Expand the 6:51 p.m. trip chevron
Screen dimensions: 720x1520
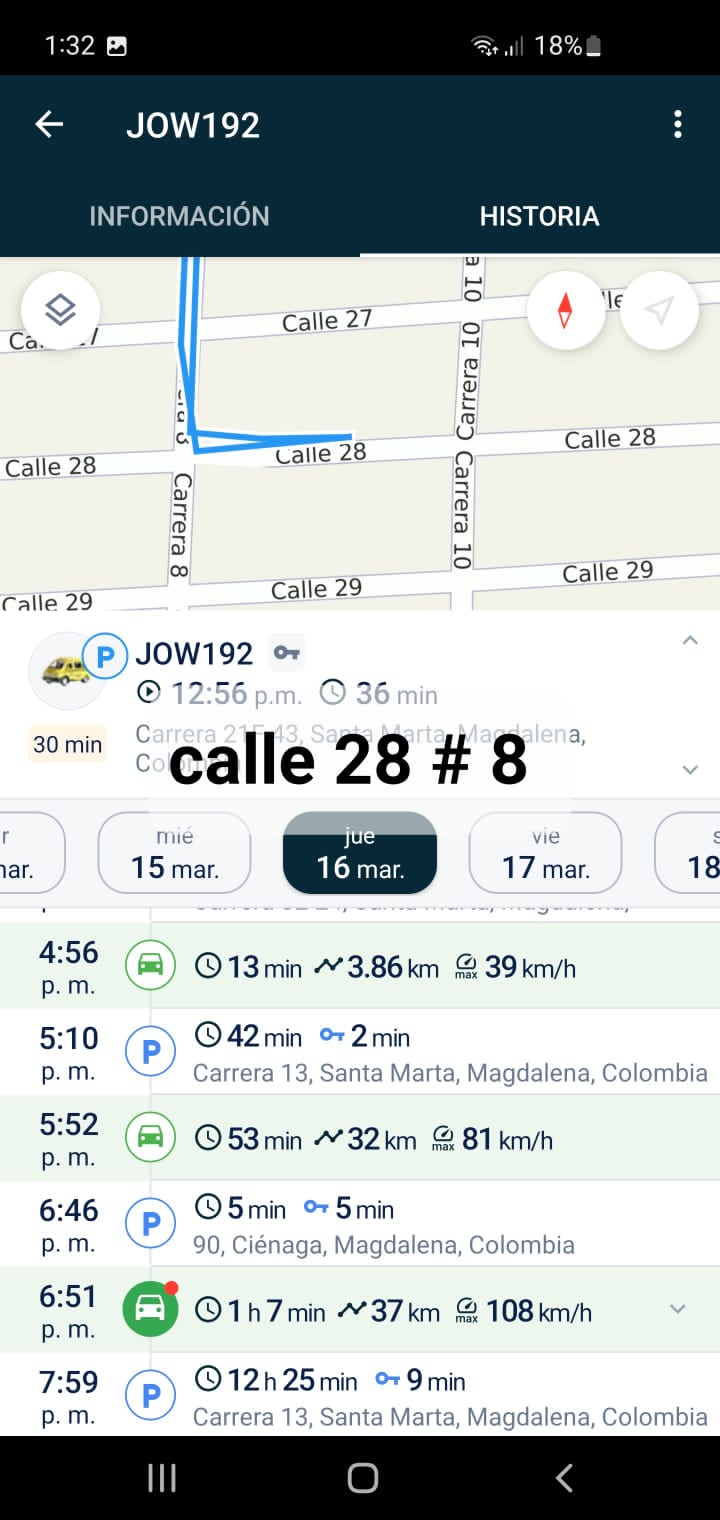[678, 1309]
